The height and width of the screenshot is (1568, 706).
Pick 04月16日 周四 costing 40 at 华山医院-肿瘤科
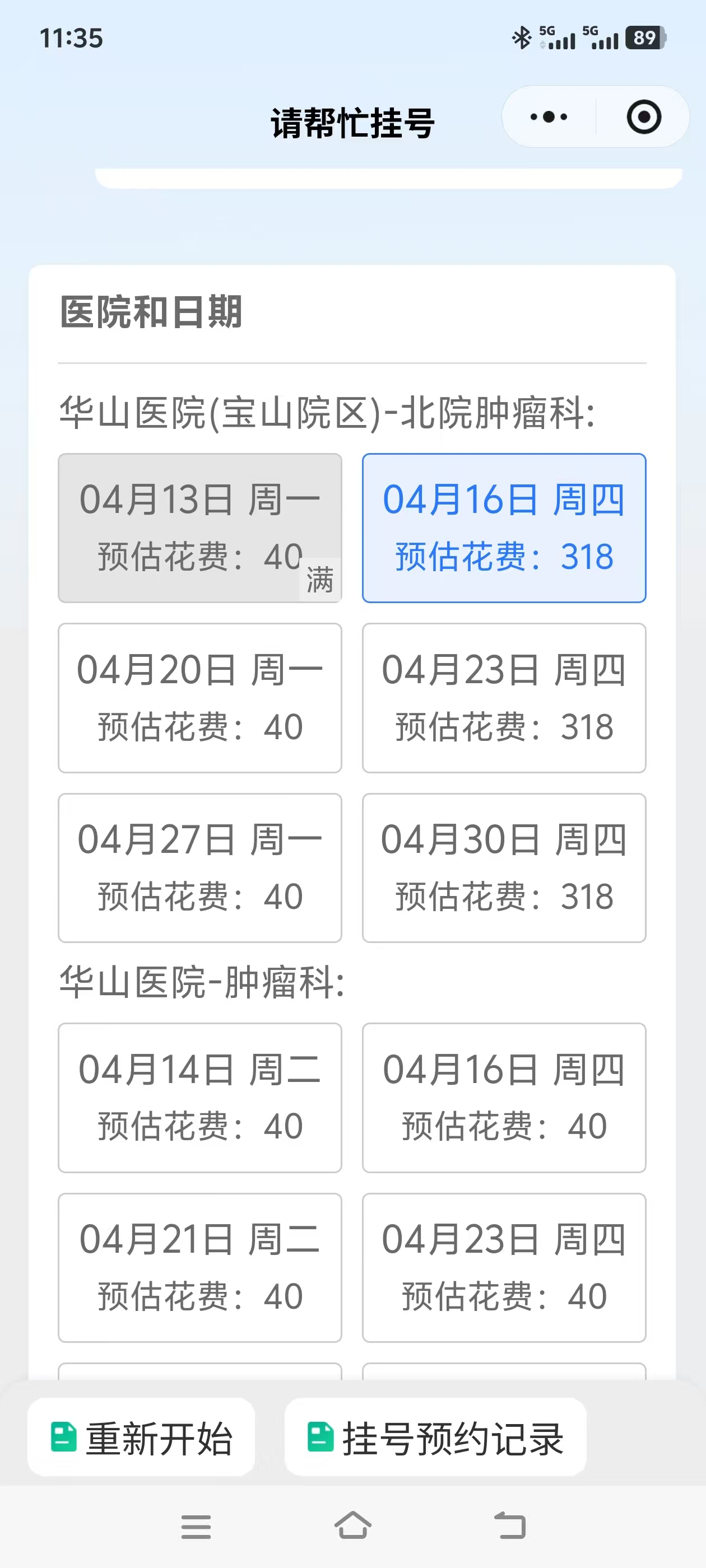(x=504, y=1097)
